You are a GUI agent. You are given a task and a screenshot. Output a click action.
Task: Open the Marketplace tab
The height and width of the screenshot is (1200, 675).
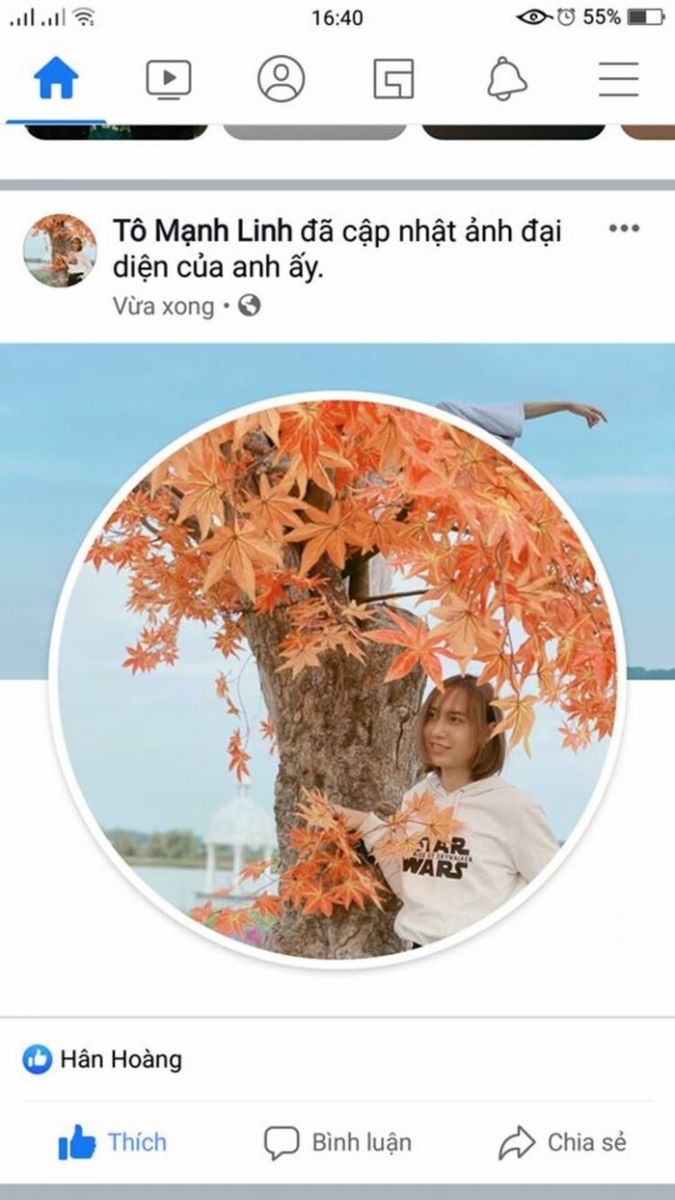[393, 79]
